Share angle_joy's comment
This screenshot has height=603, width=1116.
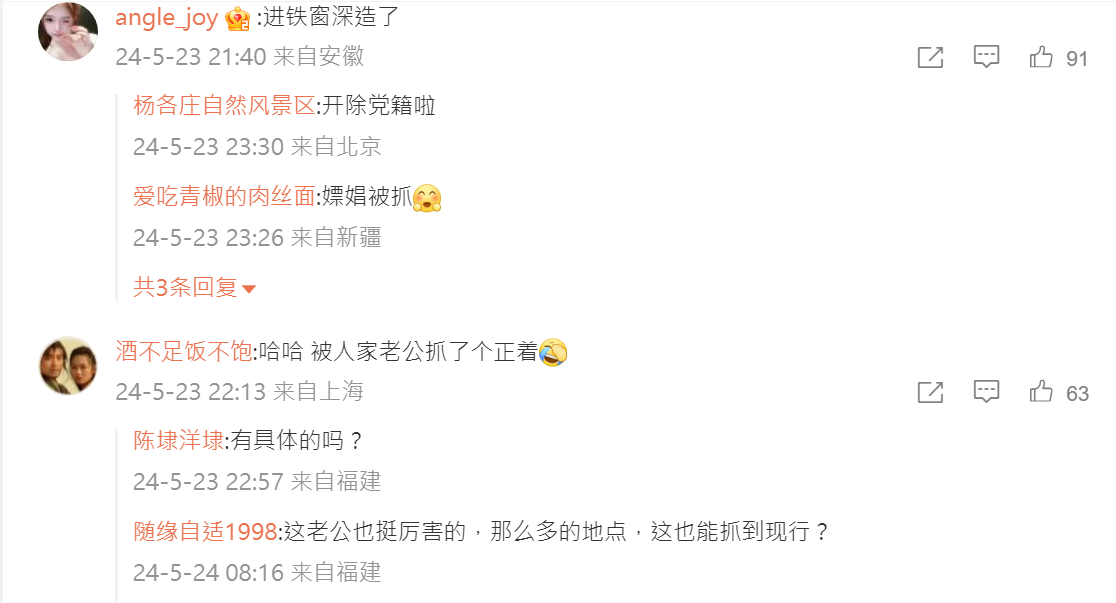point(930,58)
